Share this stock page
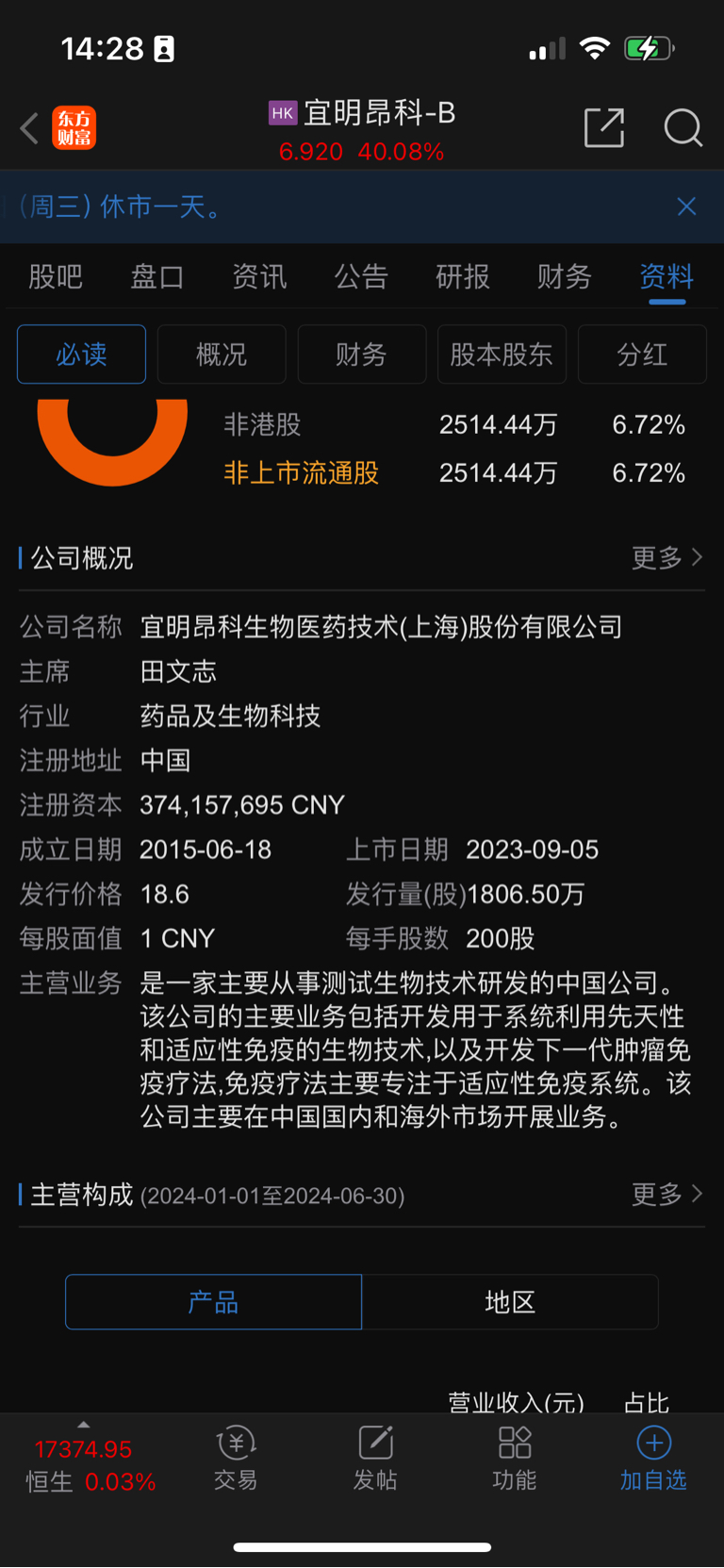This screenshot has width=724, height=1568. (604, 128)
